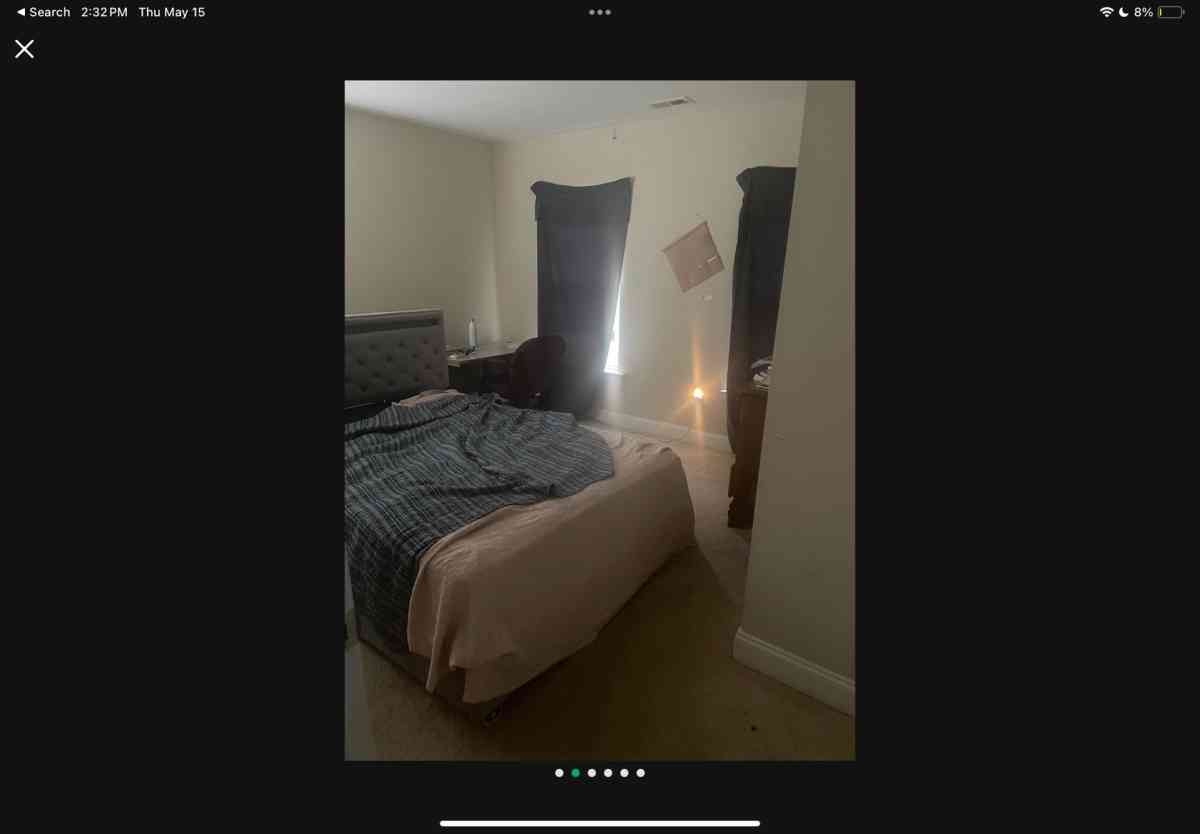Close the photo viewer
Viewport: 1200px width, 834px height.
pyautogui.click(x=25, y=49)
